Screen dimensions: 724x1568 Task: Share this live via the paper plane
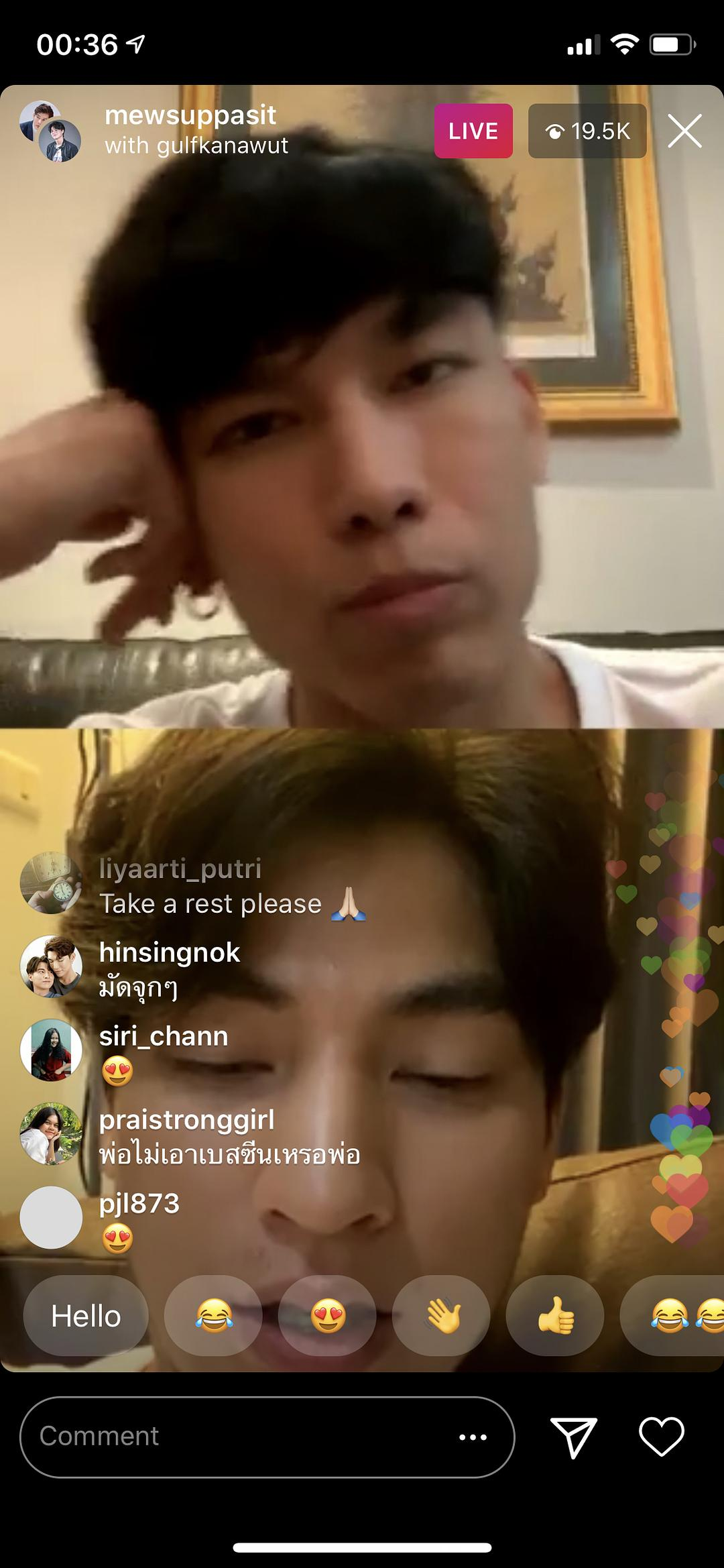[x=573, y=1437]
